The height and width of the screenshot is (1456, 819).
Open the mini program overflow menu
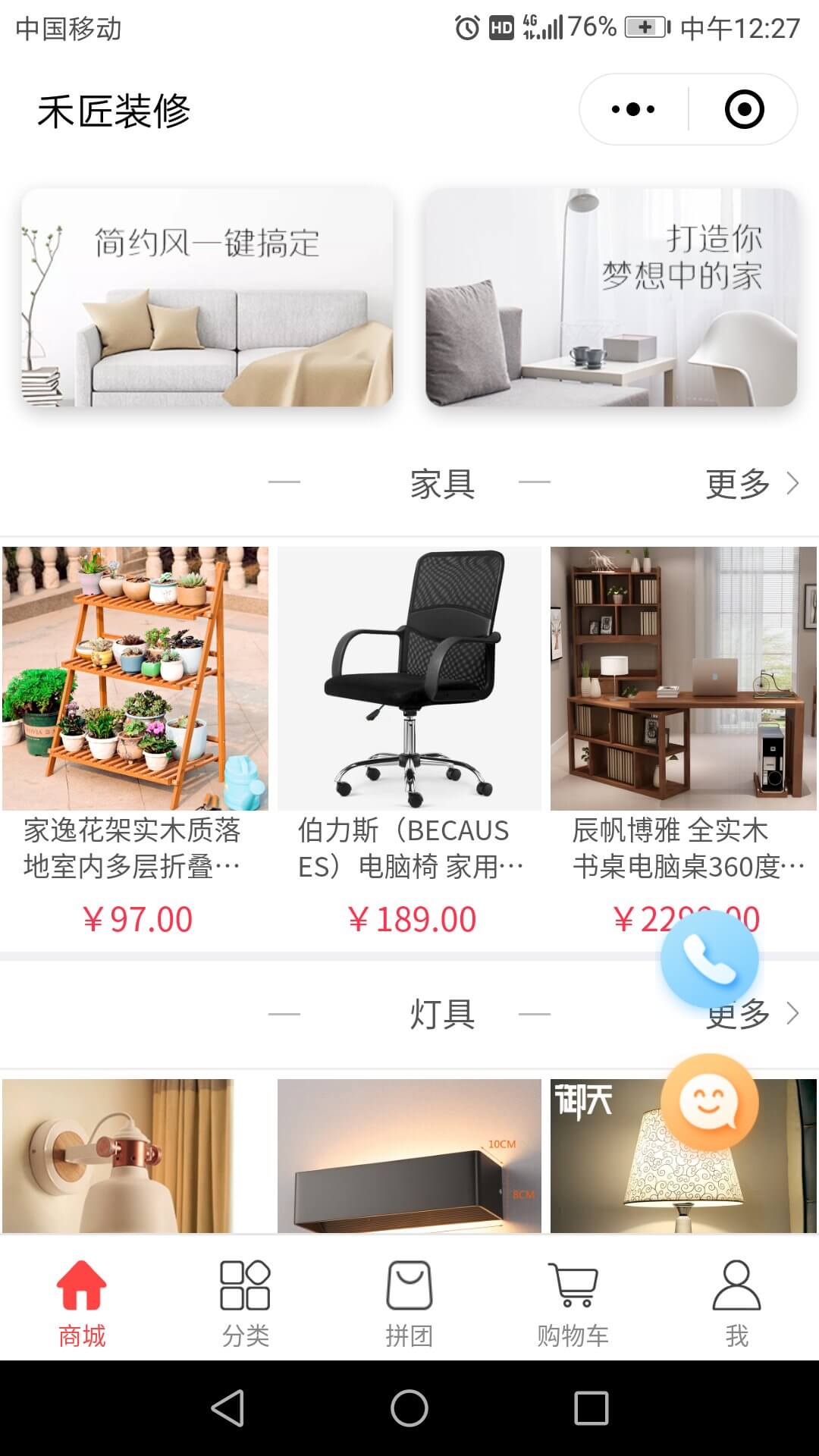[633, 109]
